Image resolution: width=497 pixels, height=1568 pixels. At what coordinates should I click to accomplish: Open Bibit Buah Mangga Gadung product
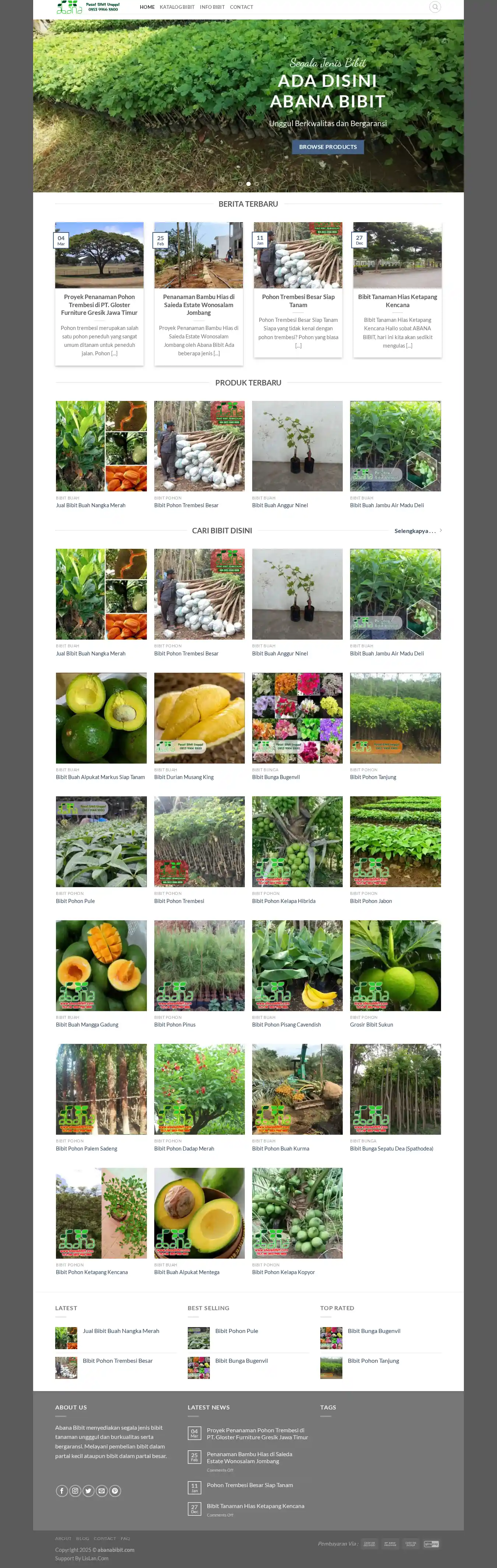point(87,1024)
